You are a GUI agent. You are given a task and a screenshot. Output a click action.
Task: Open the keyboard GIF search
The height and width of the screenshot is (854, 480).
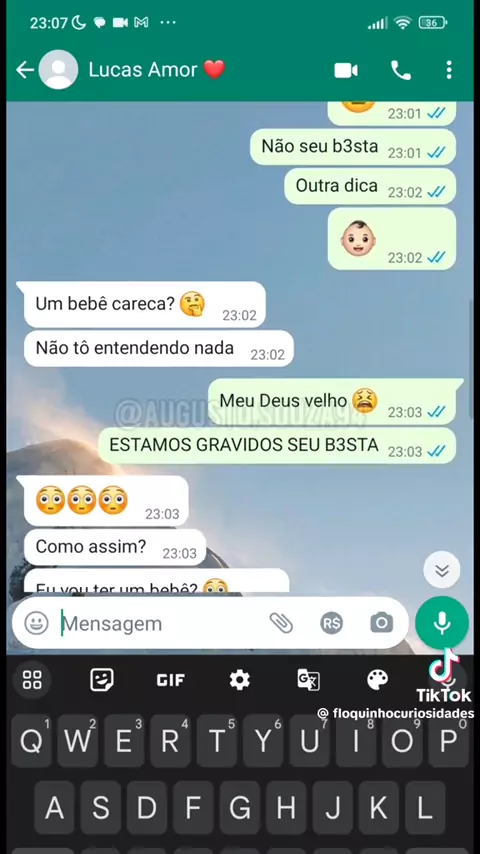171,680
